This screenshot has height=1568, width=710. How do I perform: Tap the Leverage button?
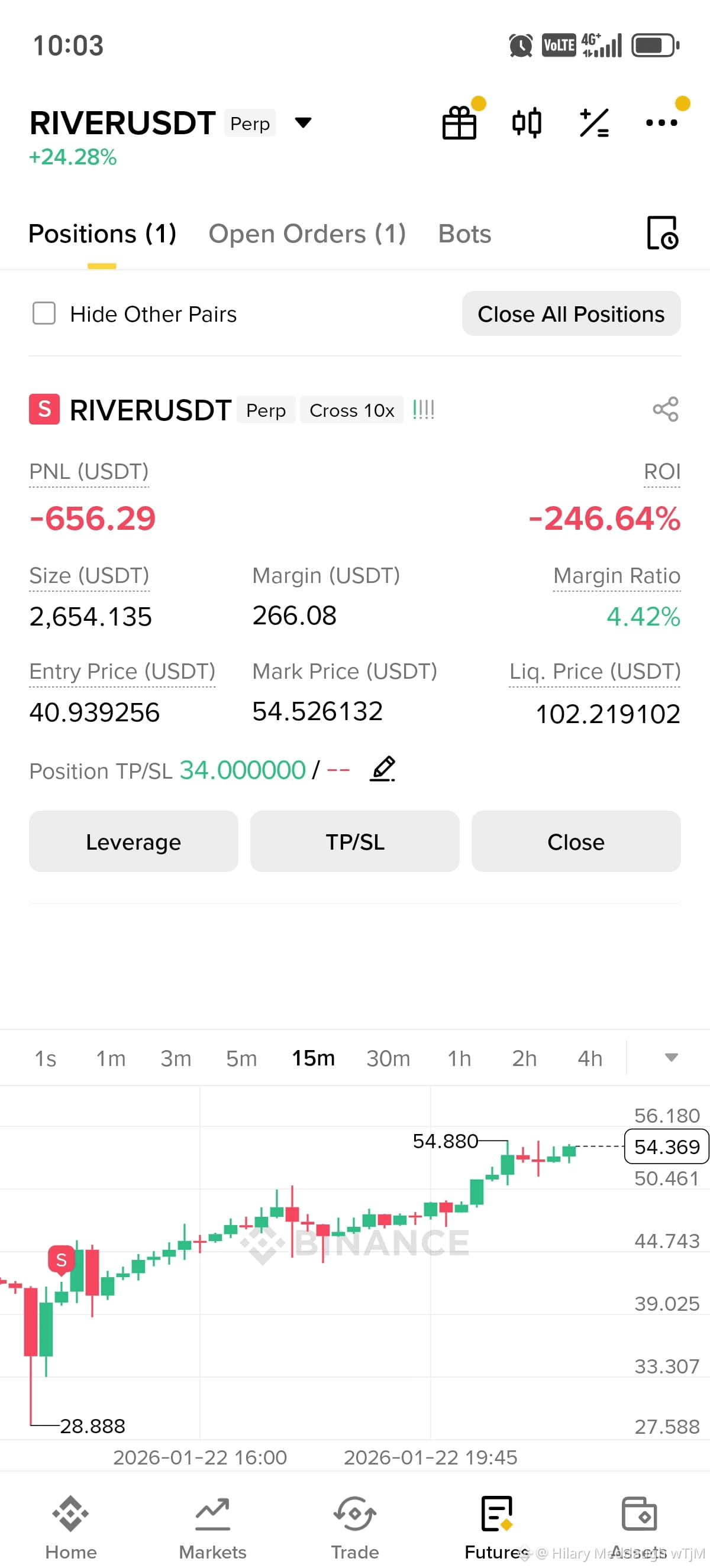[133, 841]
